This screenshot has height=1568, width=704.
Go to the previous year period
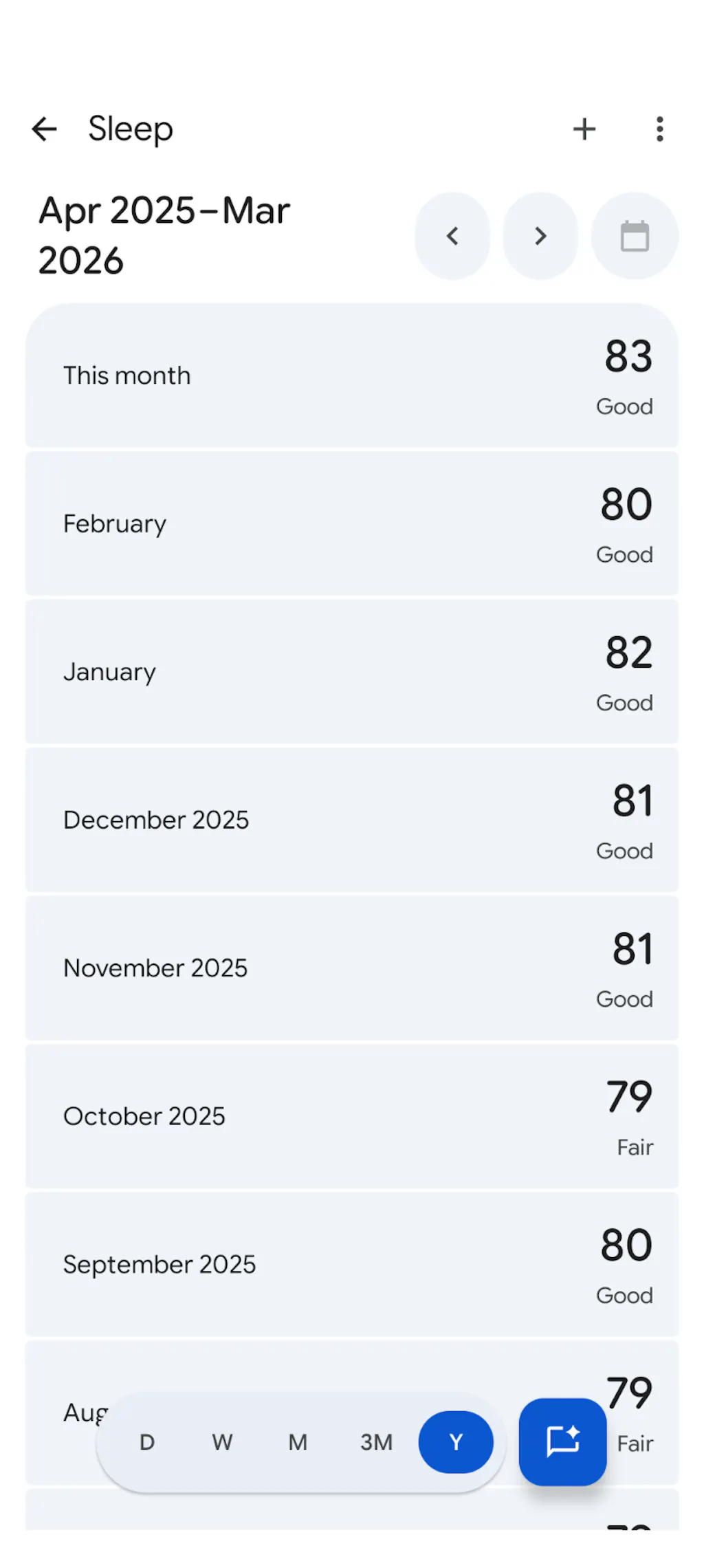452,237
